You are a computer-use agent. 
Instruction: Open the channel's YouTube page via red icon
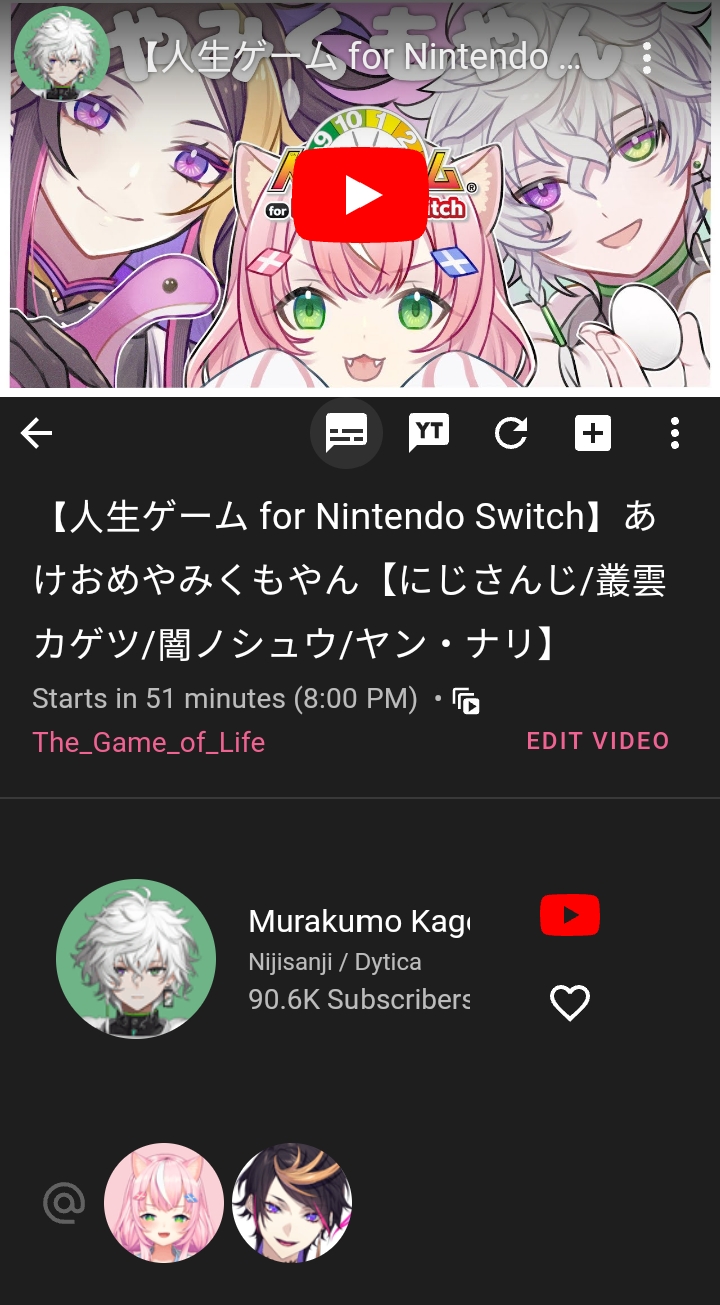point(570,916)
